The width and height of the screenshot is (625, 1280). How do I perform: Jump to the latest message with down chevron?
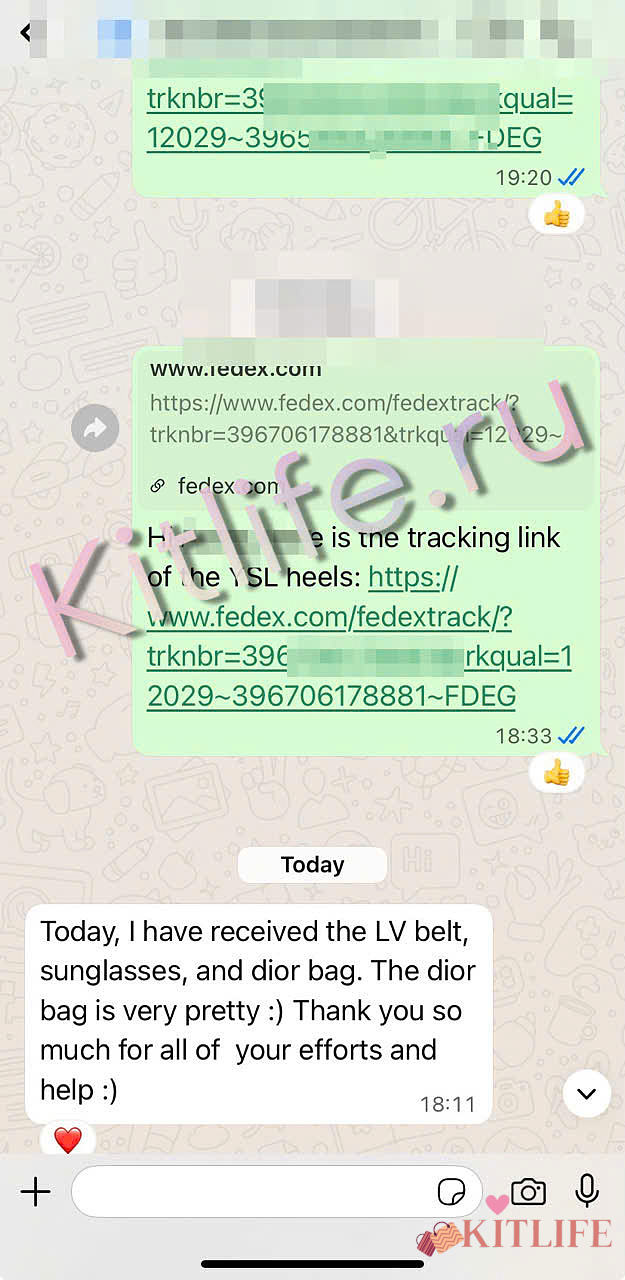[x=586, y=1094]
